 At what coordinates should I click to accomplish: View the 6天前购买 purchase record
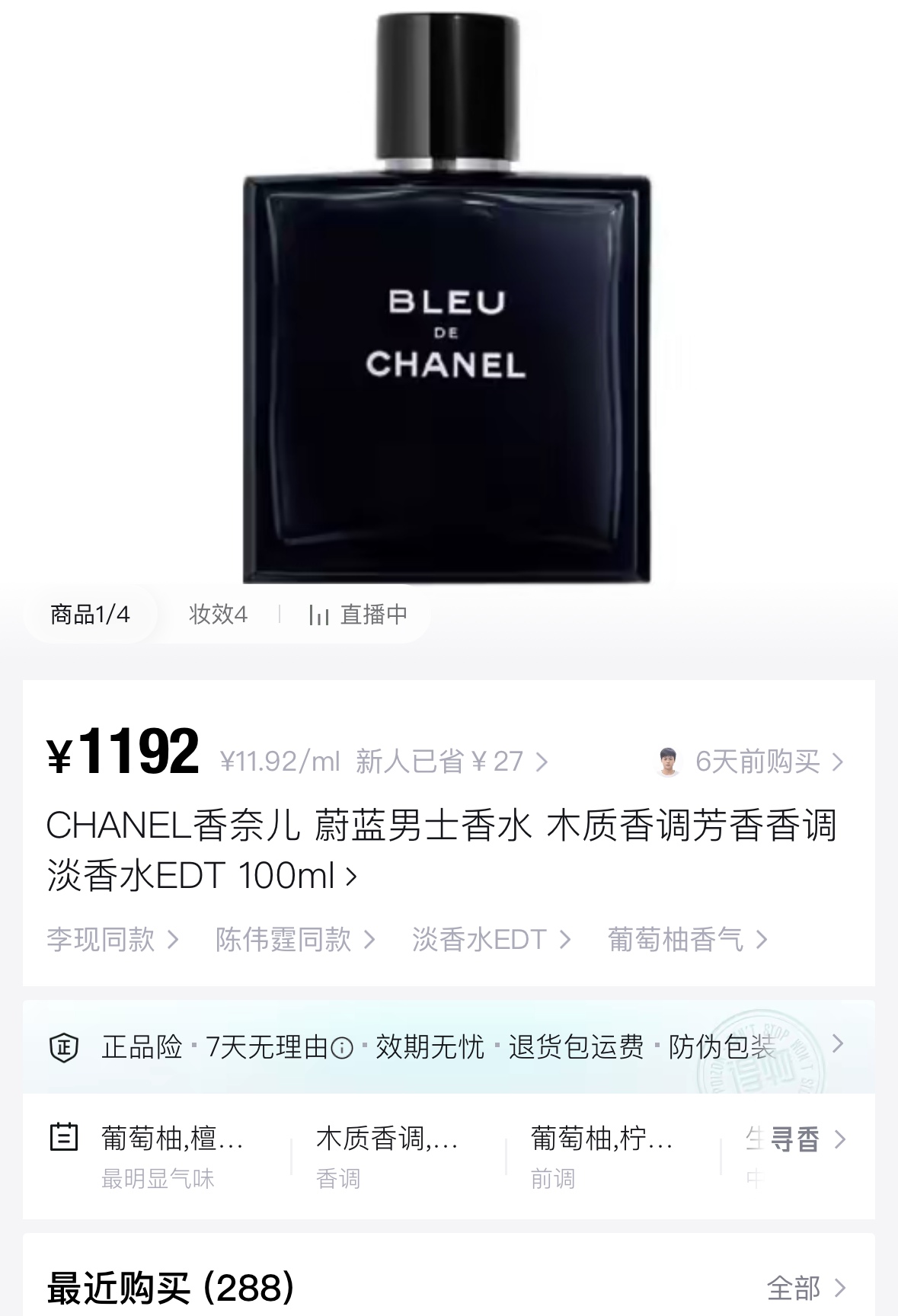point(751,761)
